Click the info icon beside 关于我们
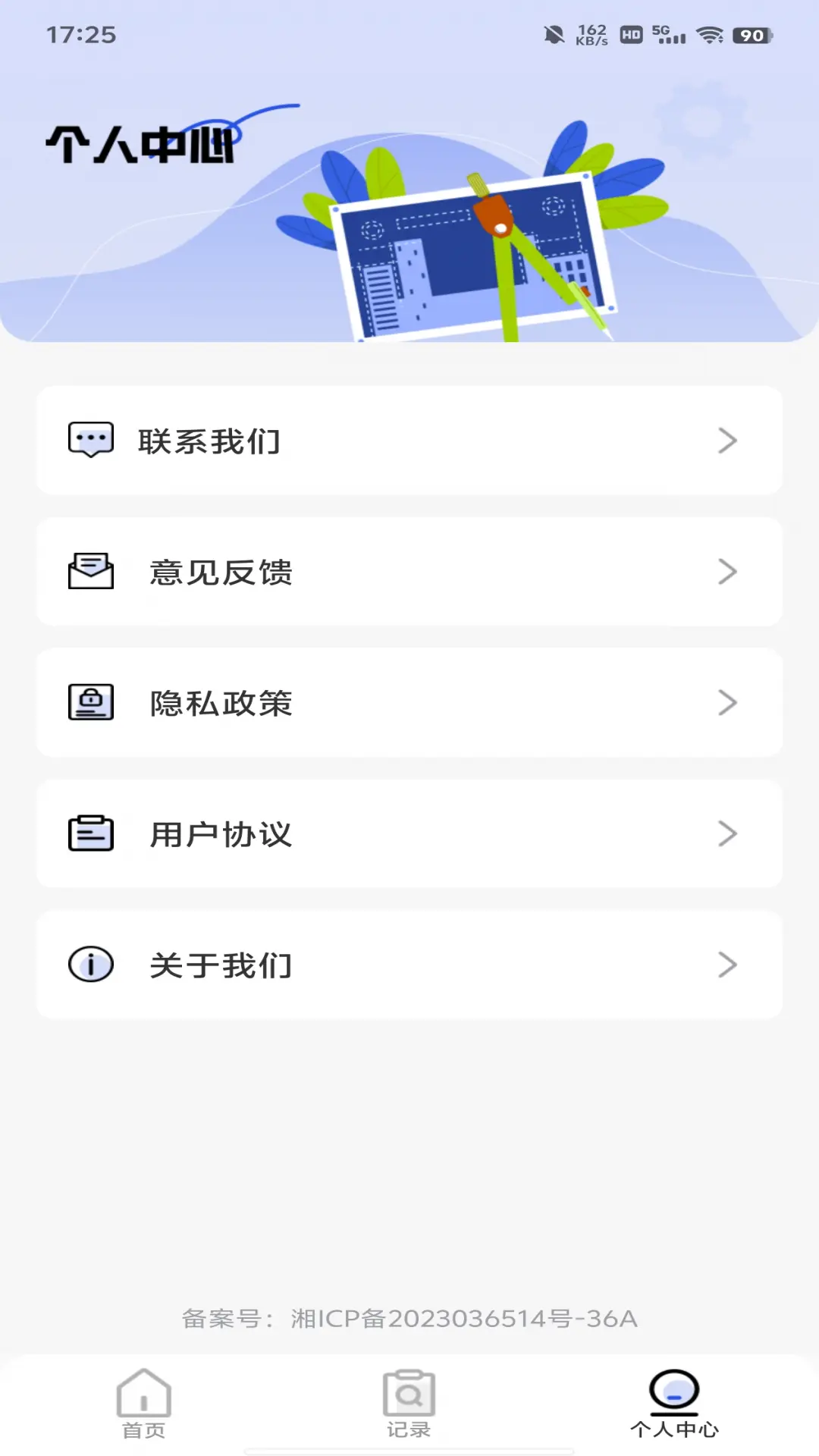 90,965
